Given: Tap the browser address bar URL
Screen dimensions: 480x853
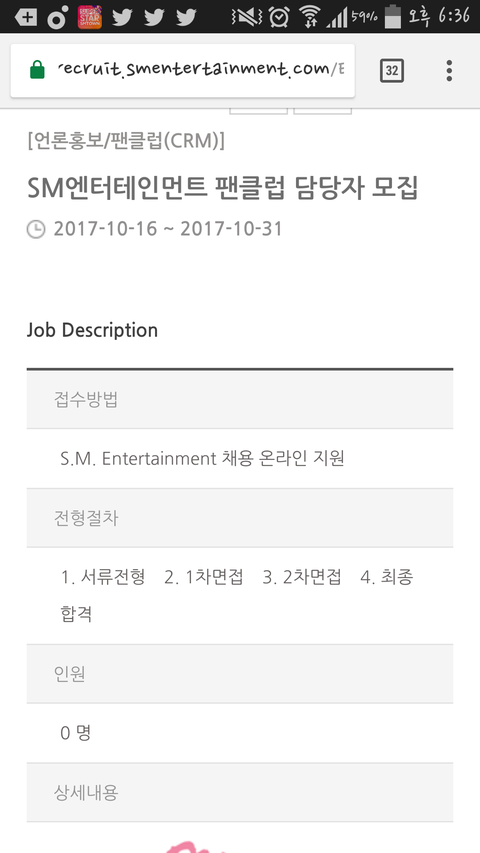Looking at the screenshot, I should [201, 70].
